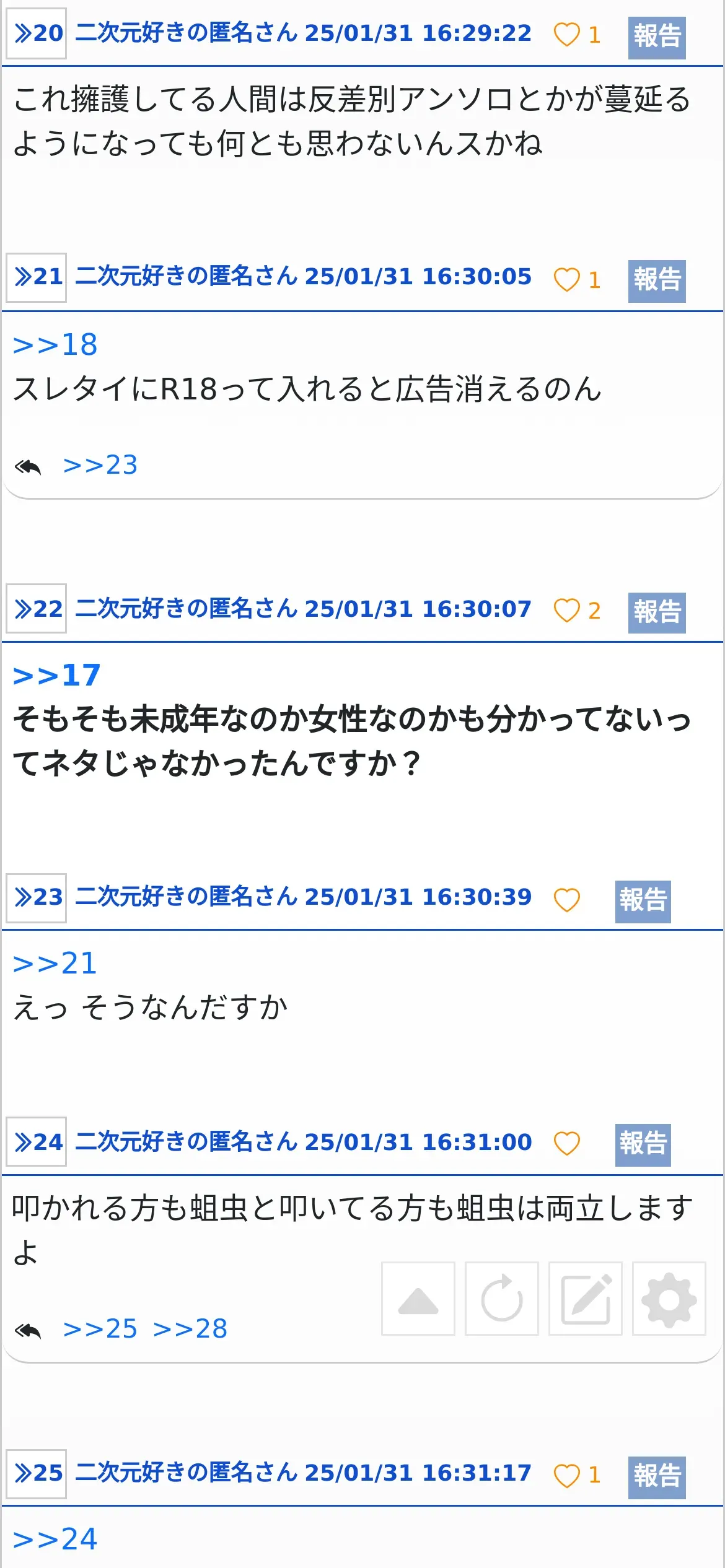The width and height of the screenshot is (725, 1568).
Task: Tap the >>20 post number button
Action: pyautogui.click(x=36, y=33)
